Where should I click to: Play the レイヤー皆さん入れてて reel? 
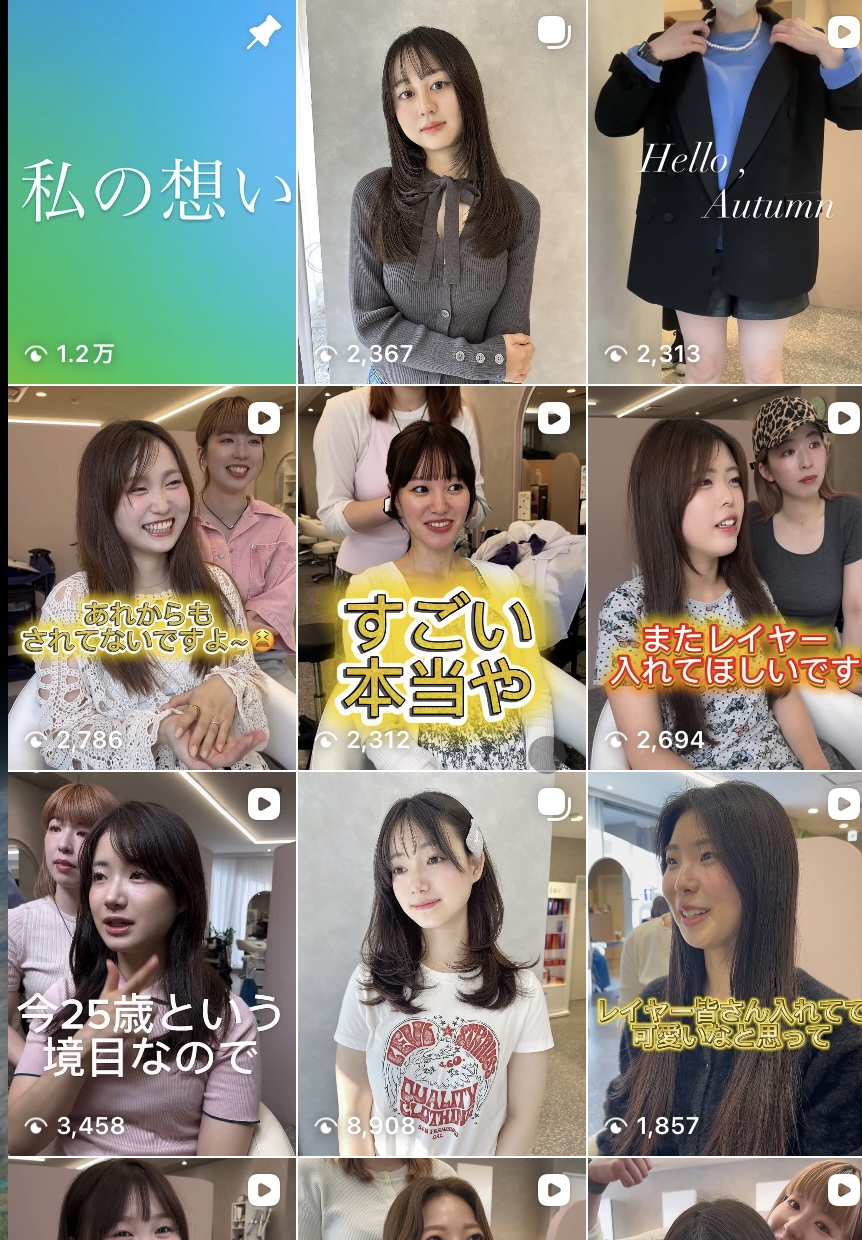click(725, 964)
